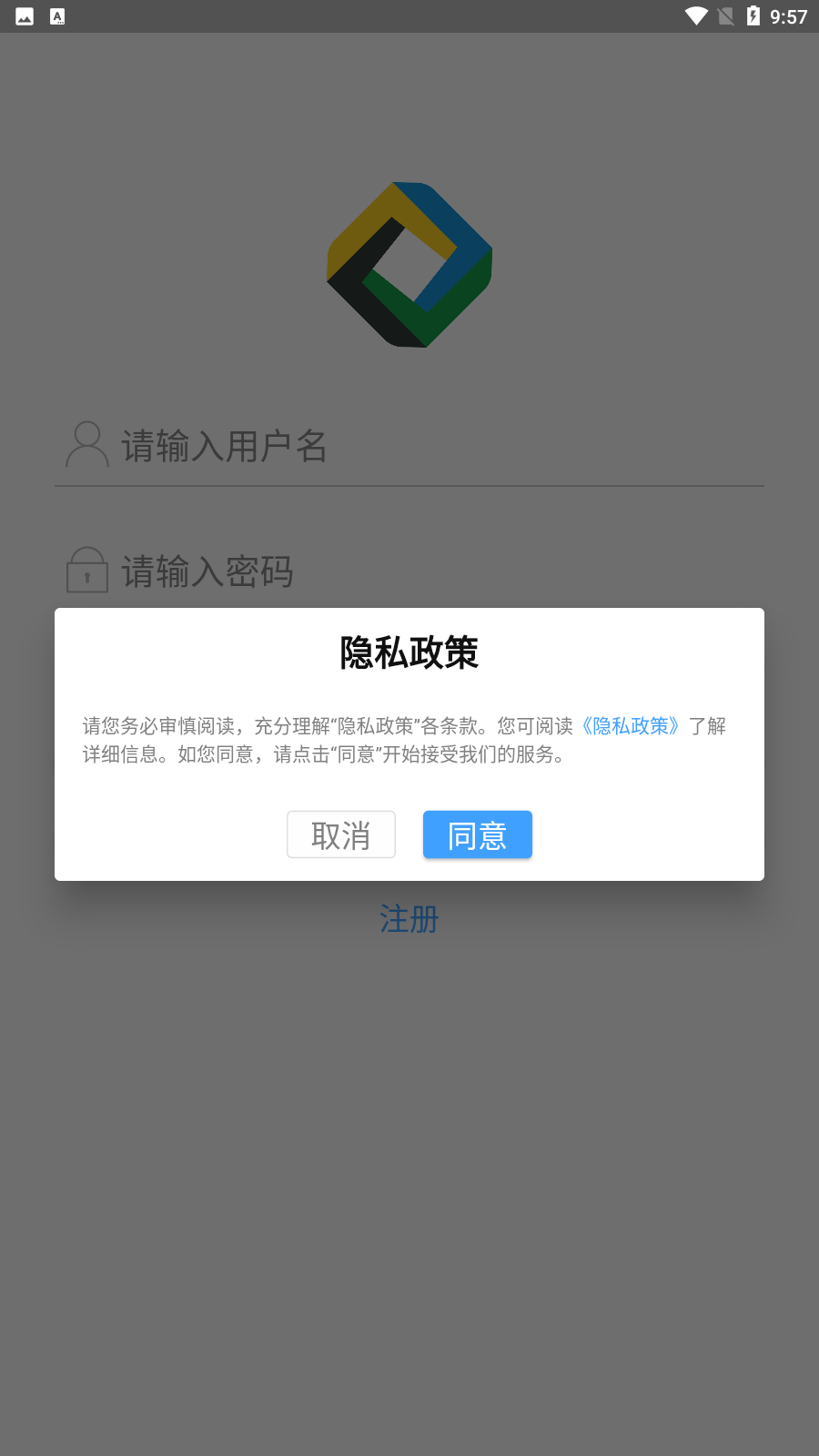Click the person icon beside the username field
Viewport: 819px width, 1456px height.
click(x=86, y=446)
